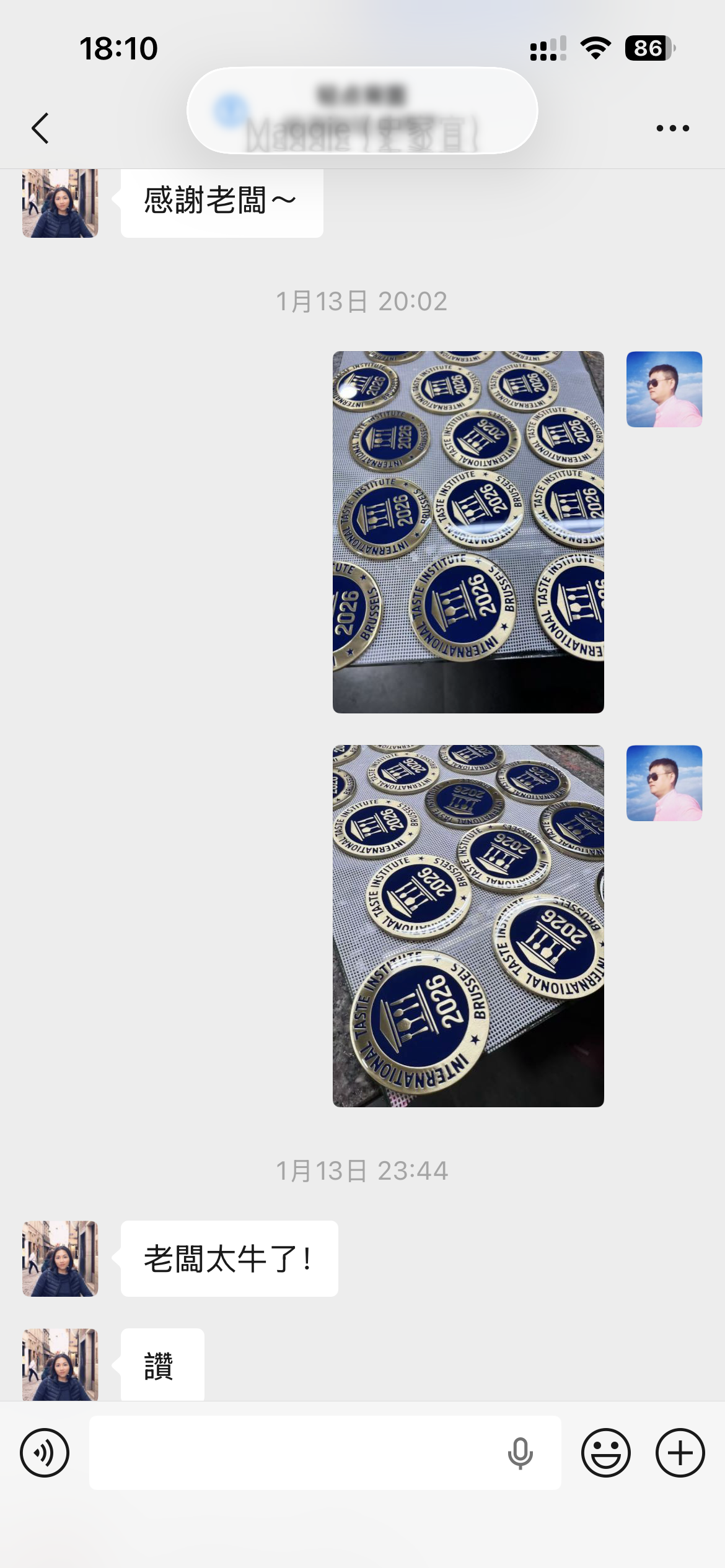Screen dimensions: 725x1568
Task: Open the emoji sticker panel
Action: [x=606, y=1453]
